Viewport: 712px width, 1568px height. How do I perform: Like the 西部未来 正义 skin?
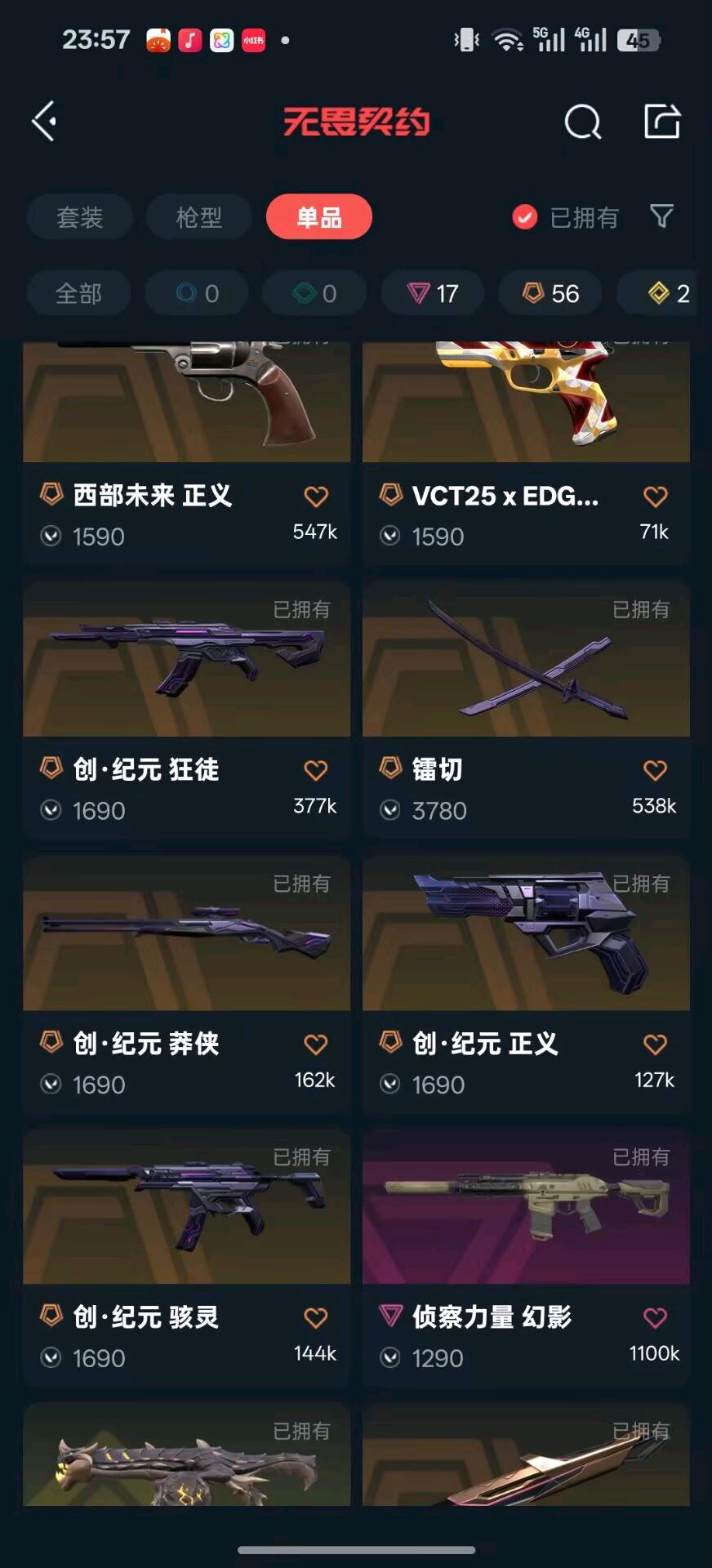point(316,496)
